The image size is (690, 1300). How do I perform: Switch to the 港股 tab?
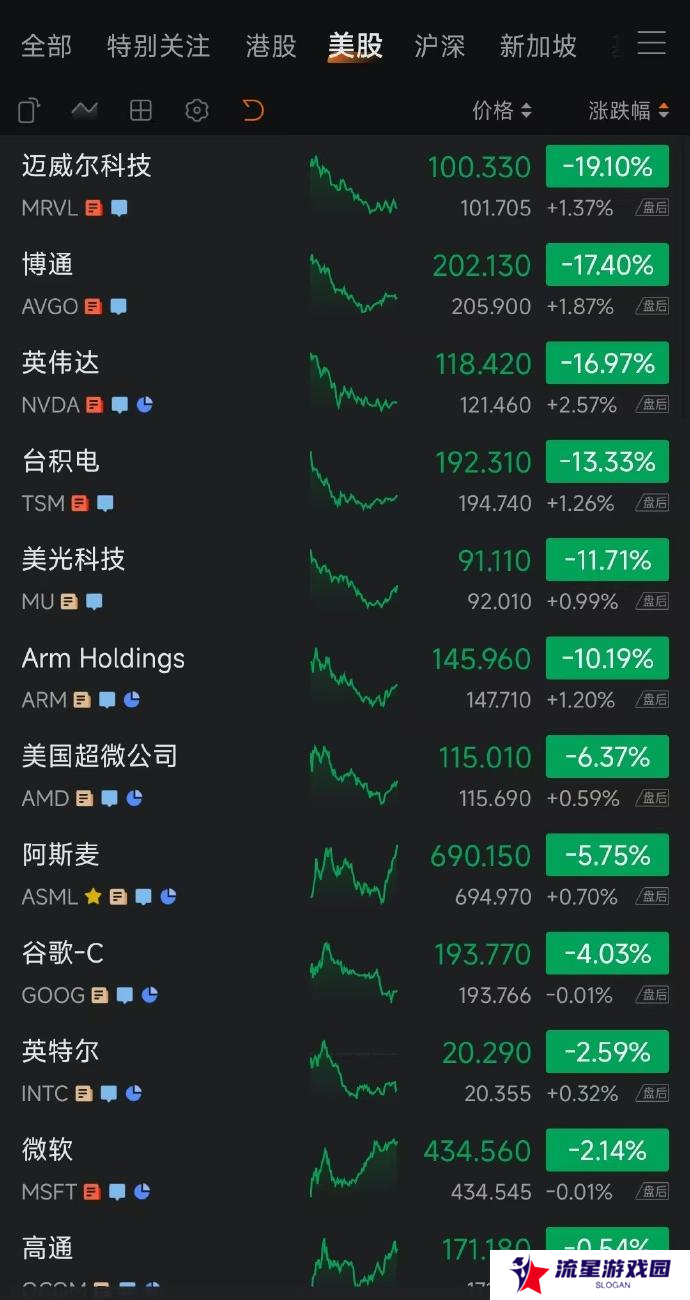(x=271, y=46)
